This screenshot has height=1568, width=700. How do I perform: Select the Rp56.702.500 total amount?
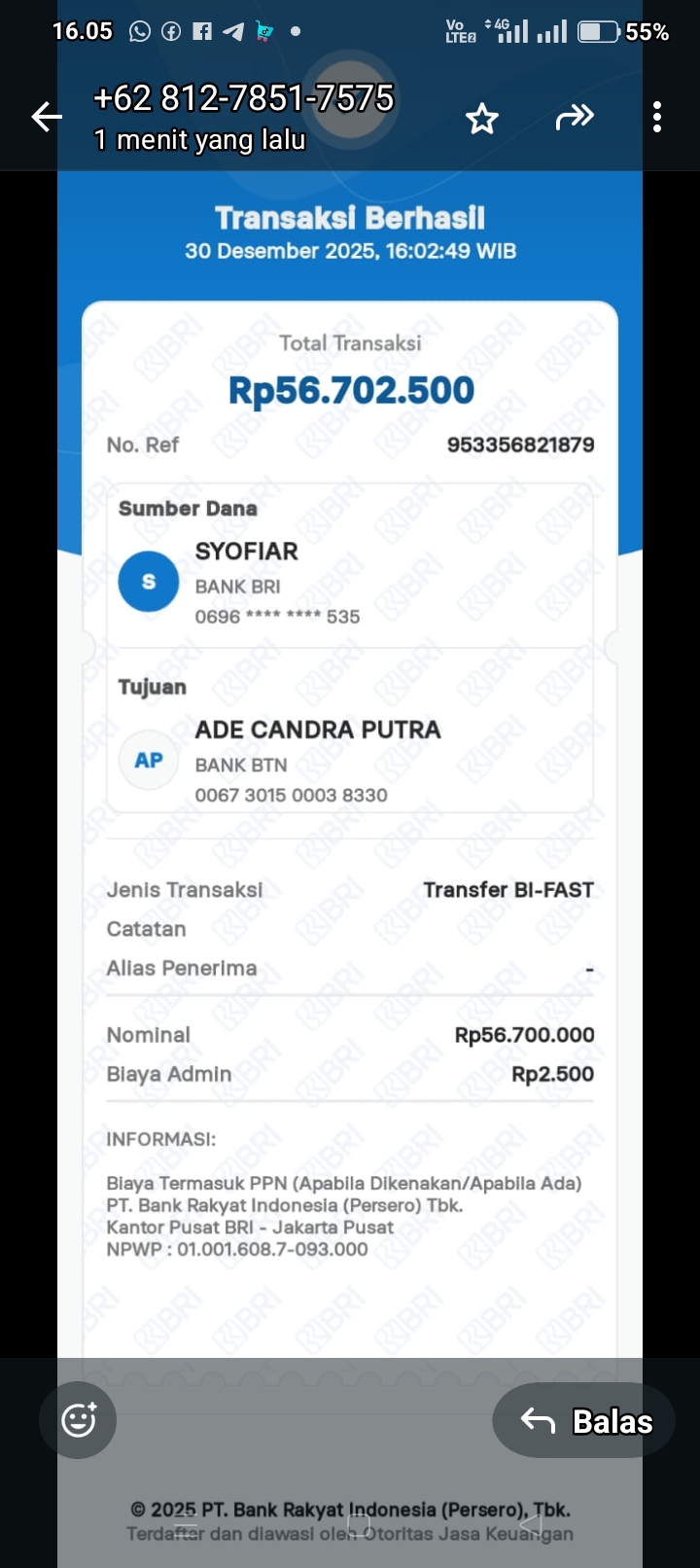point(350,388)
